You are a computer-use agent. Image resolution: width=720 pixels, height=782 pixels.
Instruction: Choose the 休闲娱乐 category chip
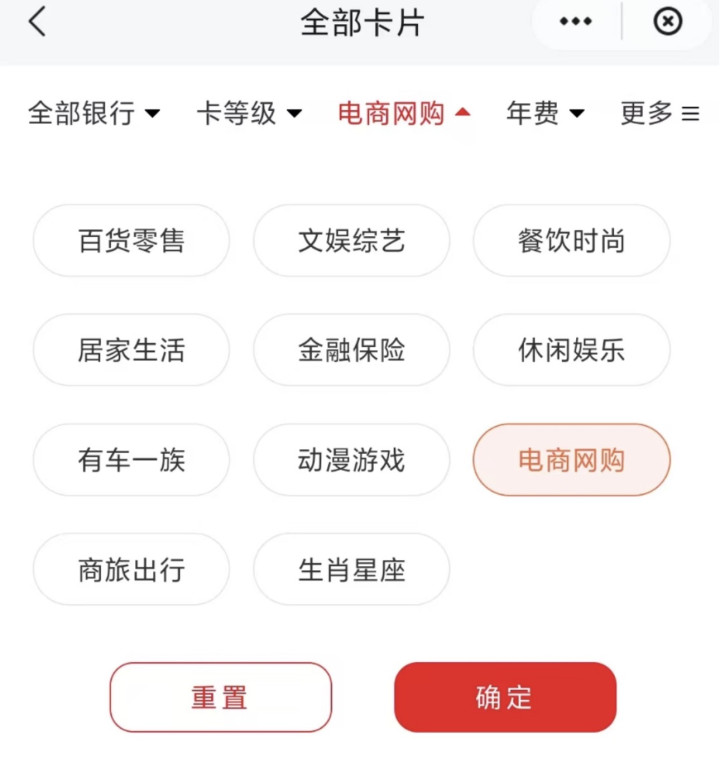[571, 350]
